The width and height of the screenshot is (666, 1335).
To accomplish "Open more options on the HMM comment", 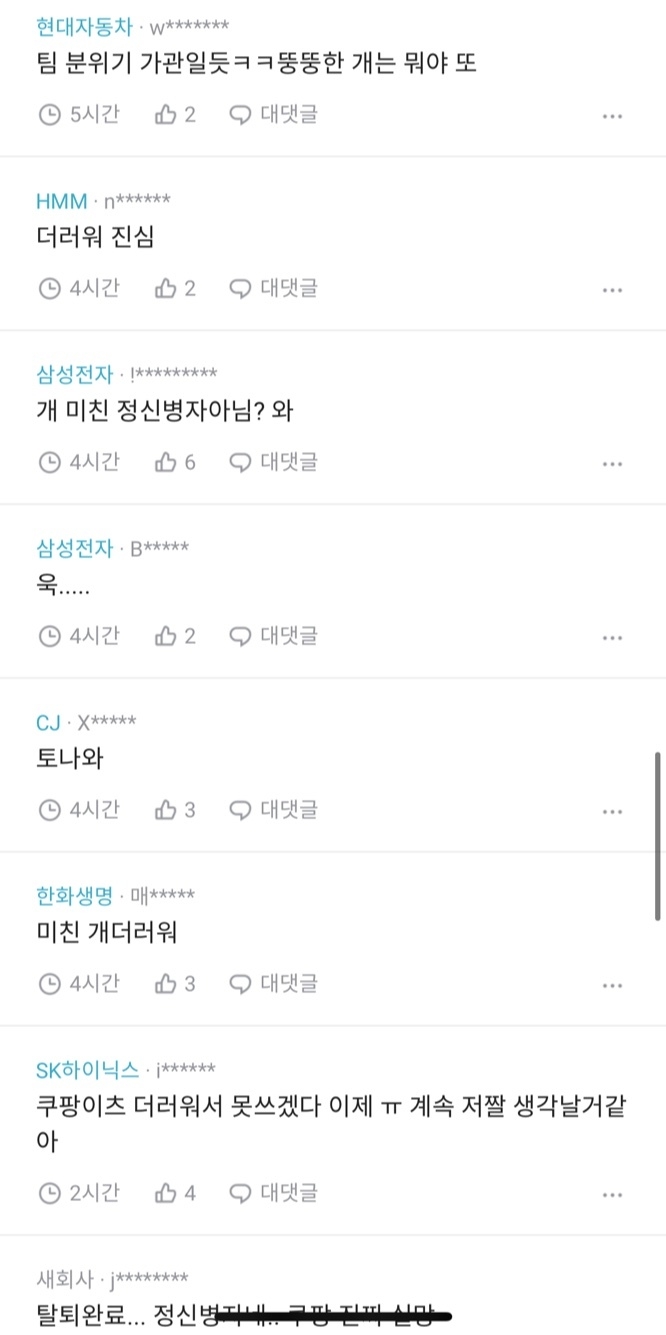I will coord(613,291).
